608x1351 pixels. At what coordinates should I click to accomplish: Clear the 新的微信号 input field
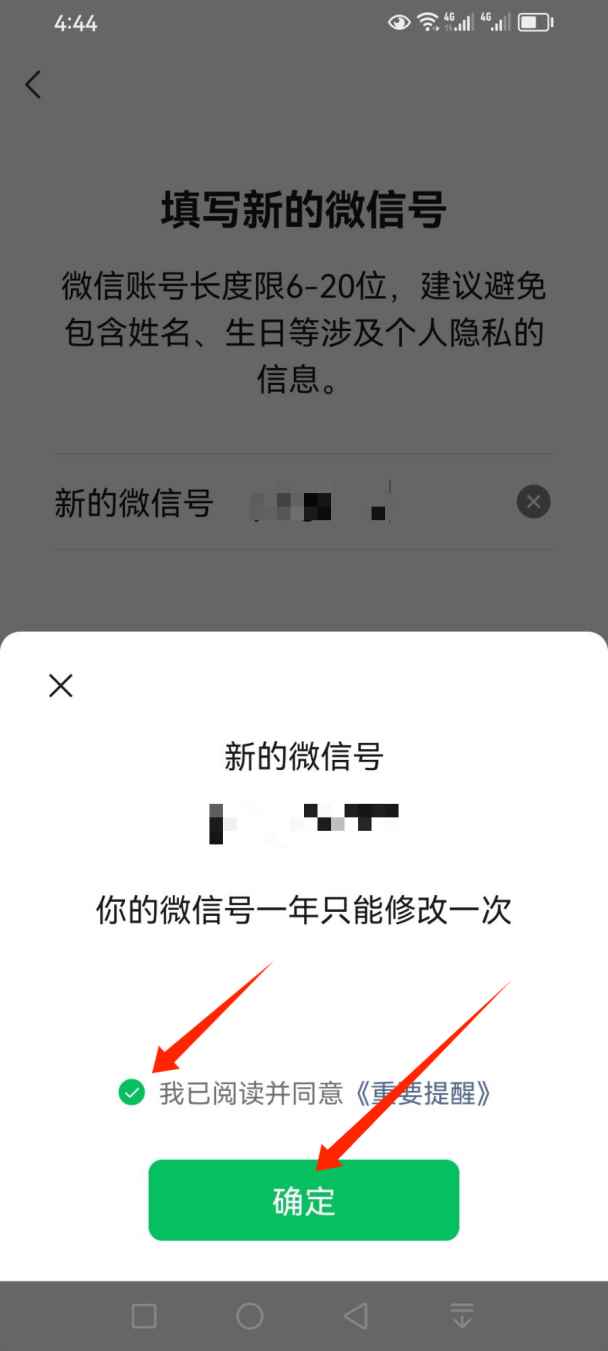(x=533, y=501)
